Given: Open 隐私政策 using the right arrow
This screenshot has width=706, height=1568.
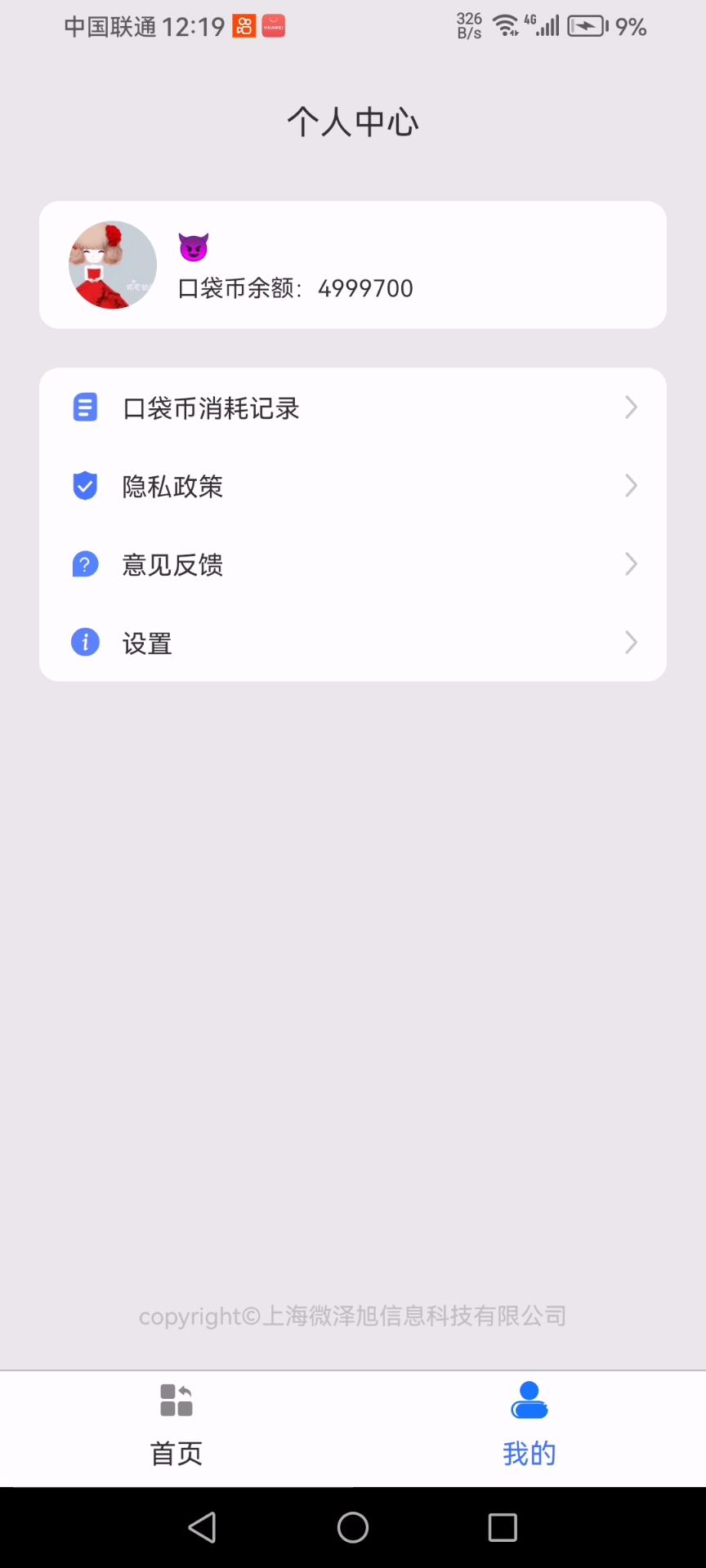Looking at the screenshot, I should [630, 485].
